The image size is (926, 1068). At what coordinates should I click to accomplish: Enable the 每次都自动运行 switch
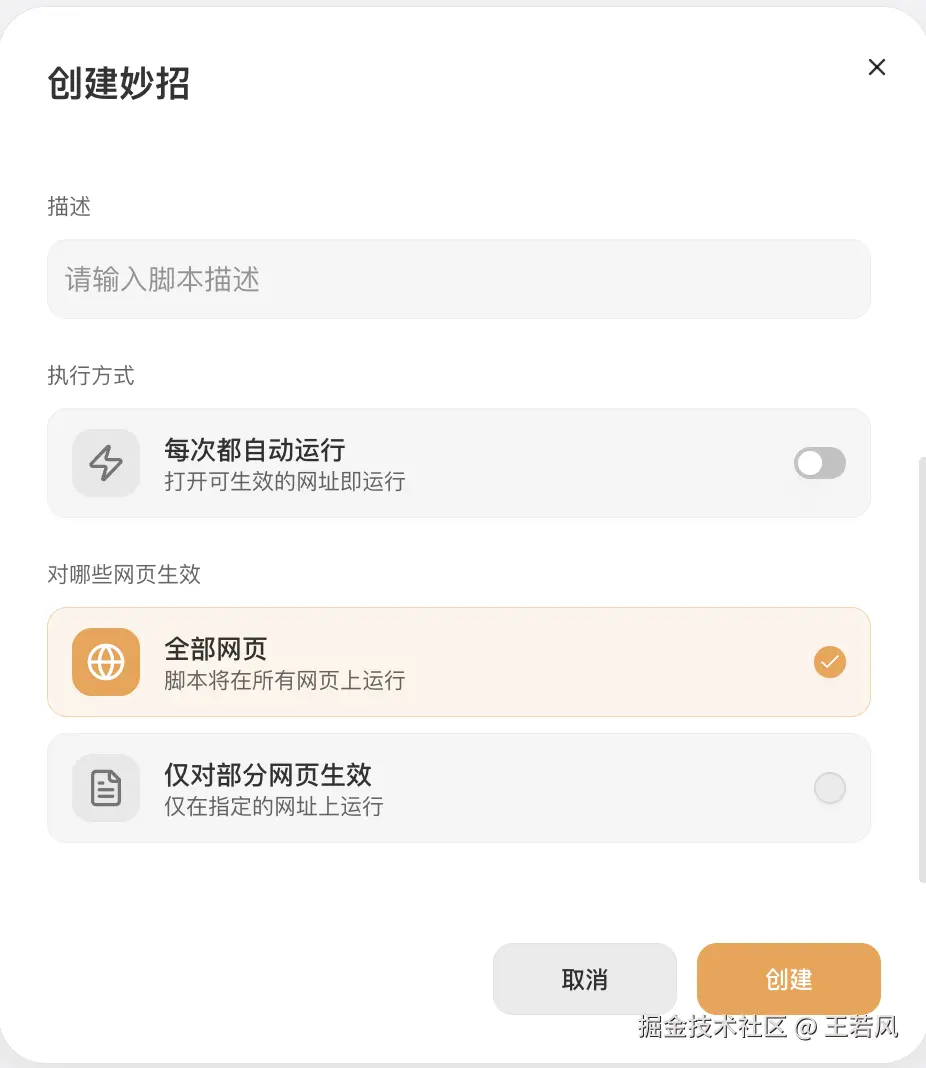coord(819,463)
